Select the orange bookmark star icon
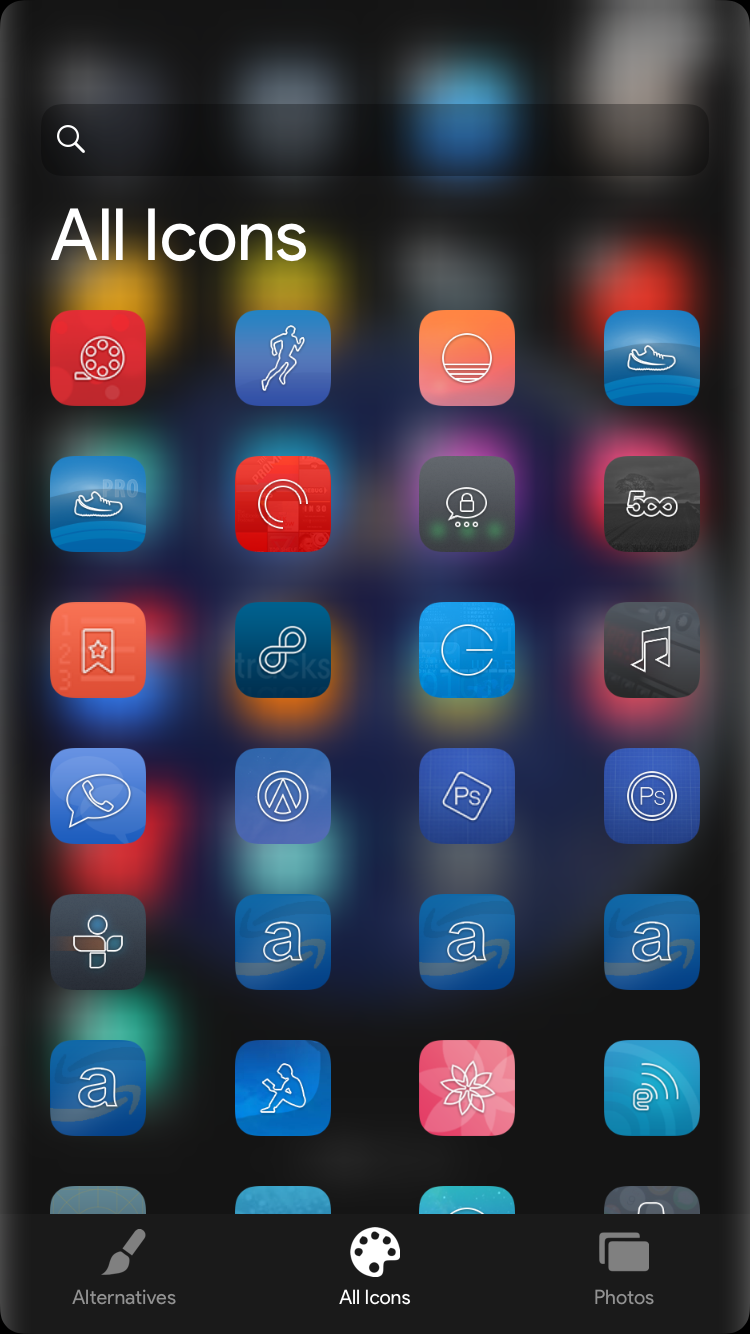This screenshot has width=750, height=1334. [98, 650]
